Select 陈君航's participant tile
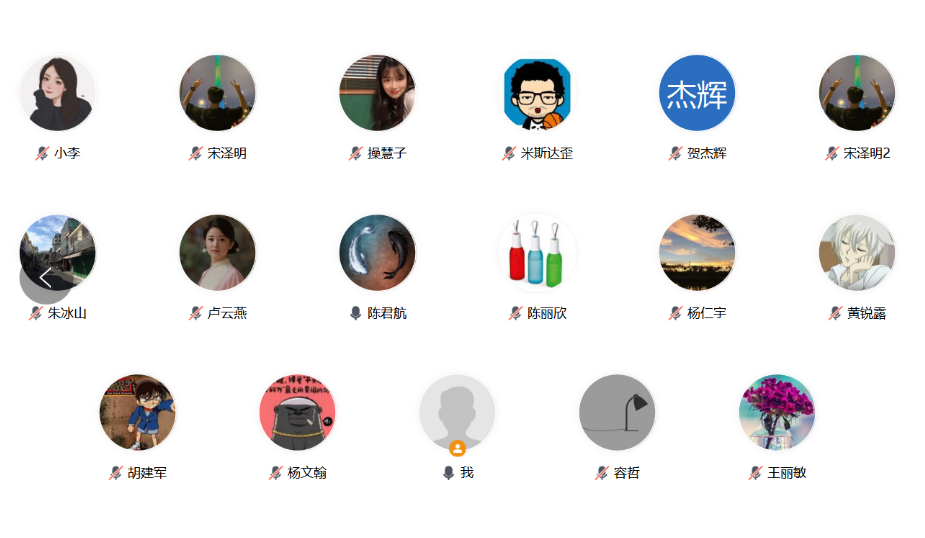Viewport: 925px width, 538px height. (x=377, y=253)
